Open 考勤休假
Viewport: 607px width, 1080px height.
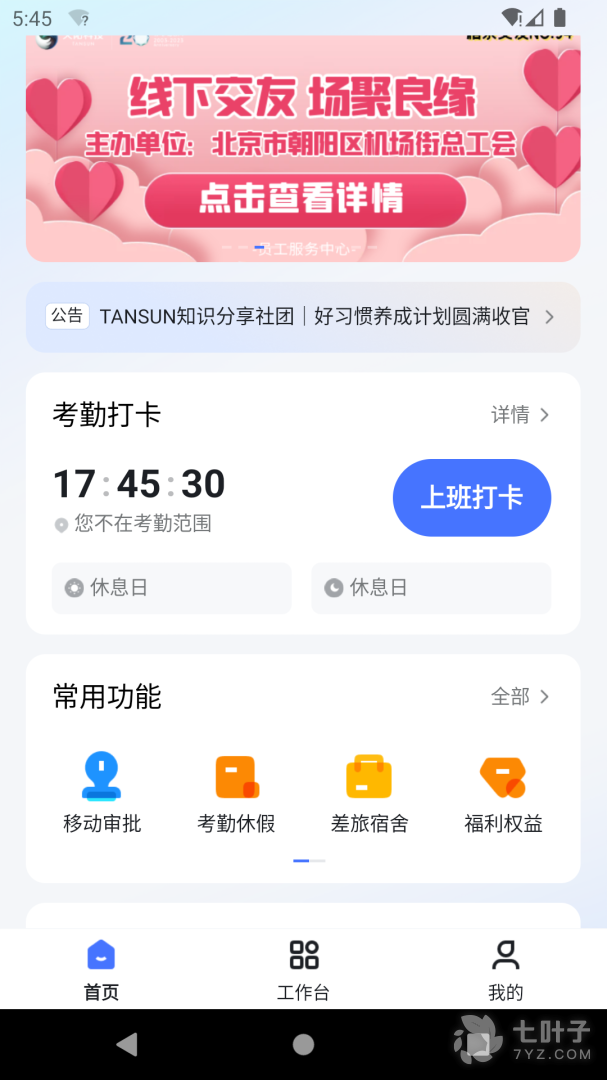pos(236,794)
